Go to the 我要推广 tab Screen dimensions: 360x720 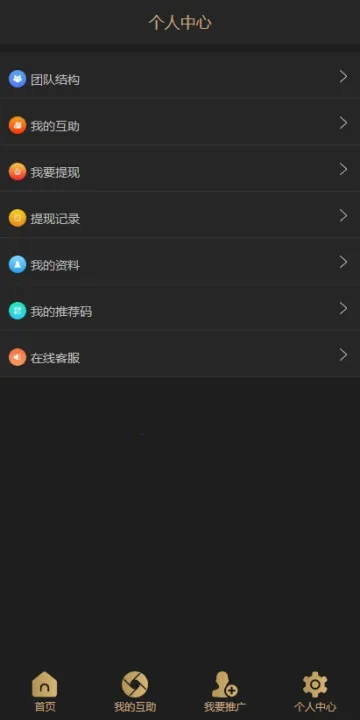pos(225,692)
